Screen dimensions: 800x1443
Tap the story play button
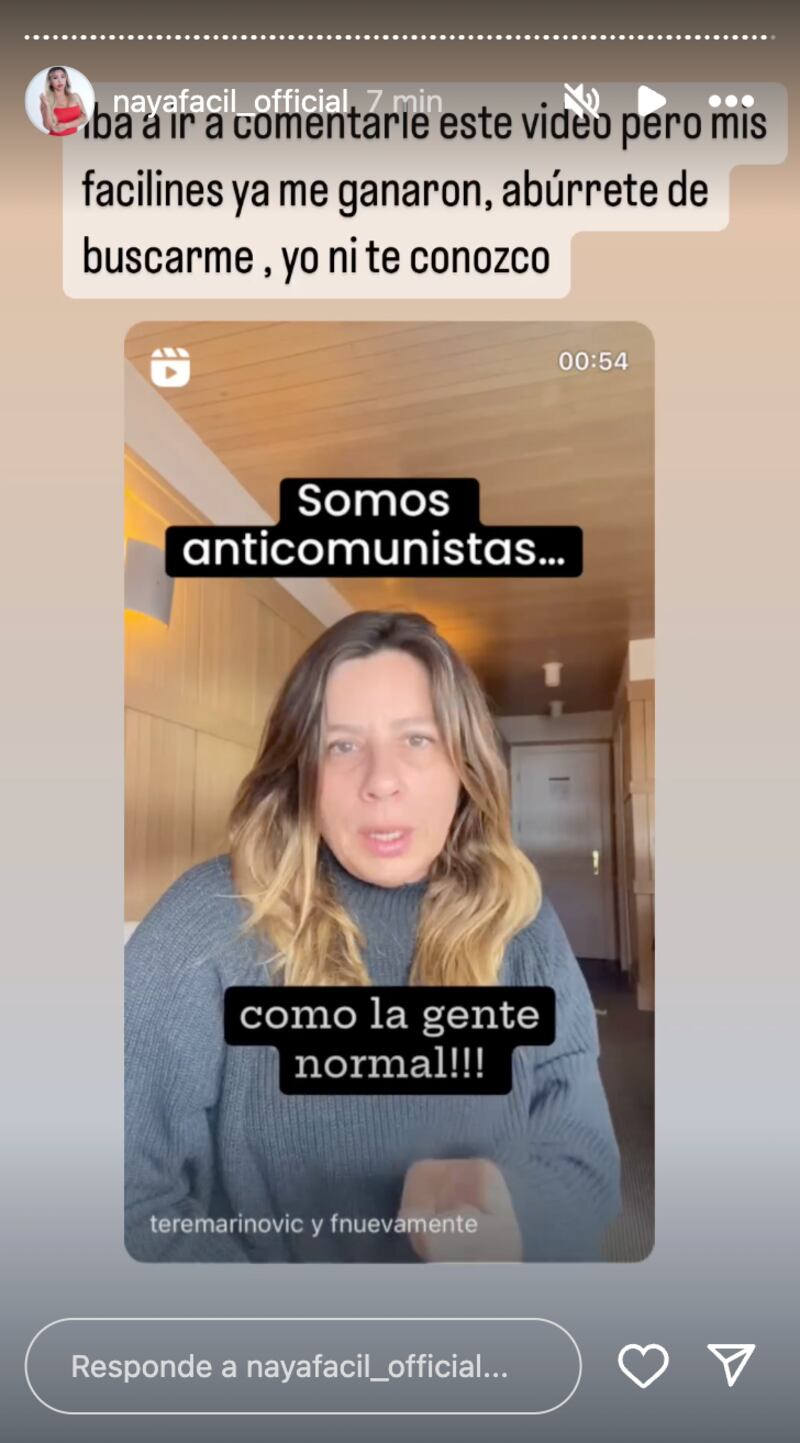point(651,101)
